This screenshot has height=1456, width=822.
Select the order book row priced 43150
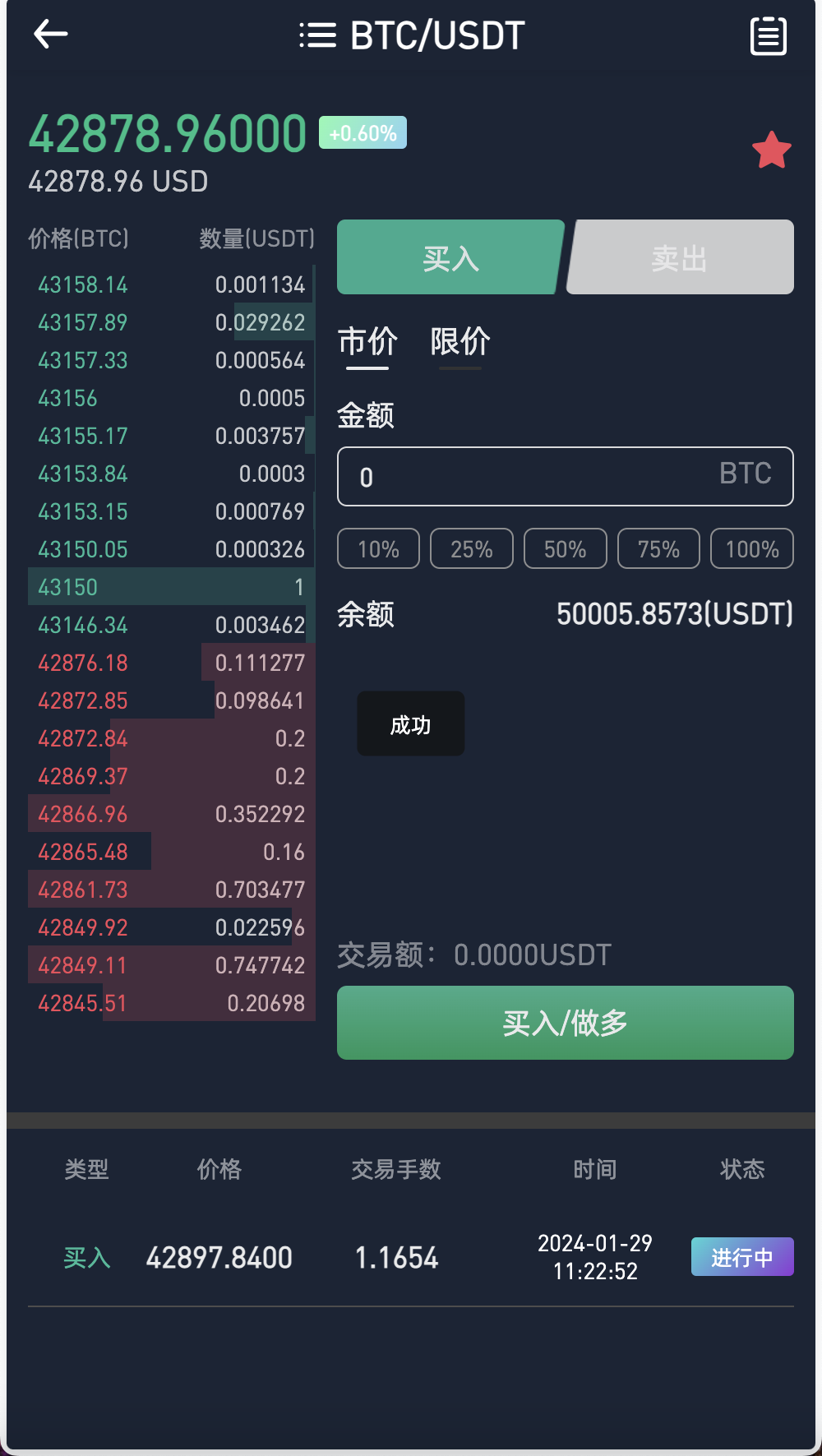pos(169,587)
